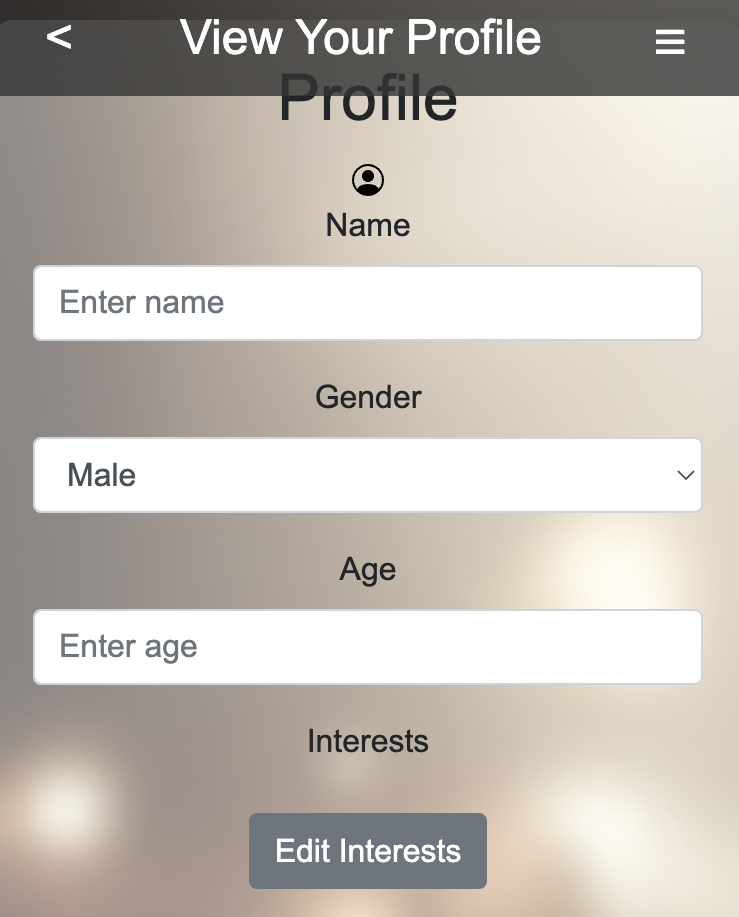Expand the Gender dropdown
The width and height of the screenshot is (739, 917).
(368, 475)
